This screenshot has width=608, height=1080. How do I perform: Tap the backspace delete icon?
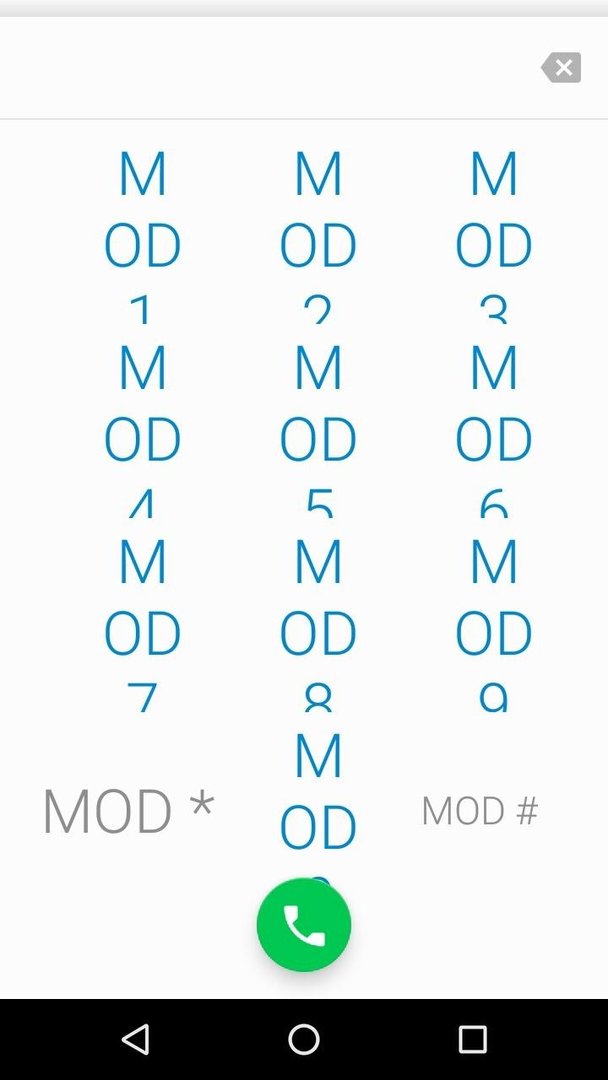tap(561, 68)
